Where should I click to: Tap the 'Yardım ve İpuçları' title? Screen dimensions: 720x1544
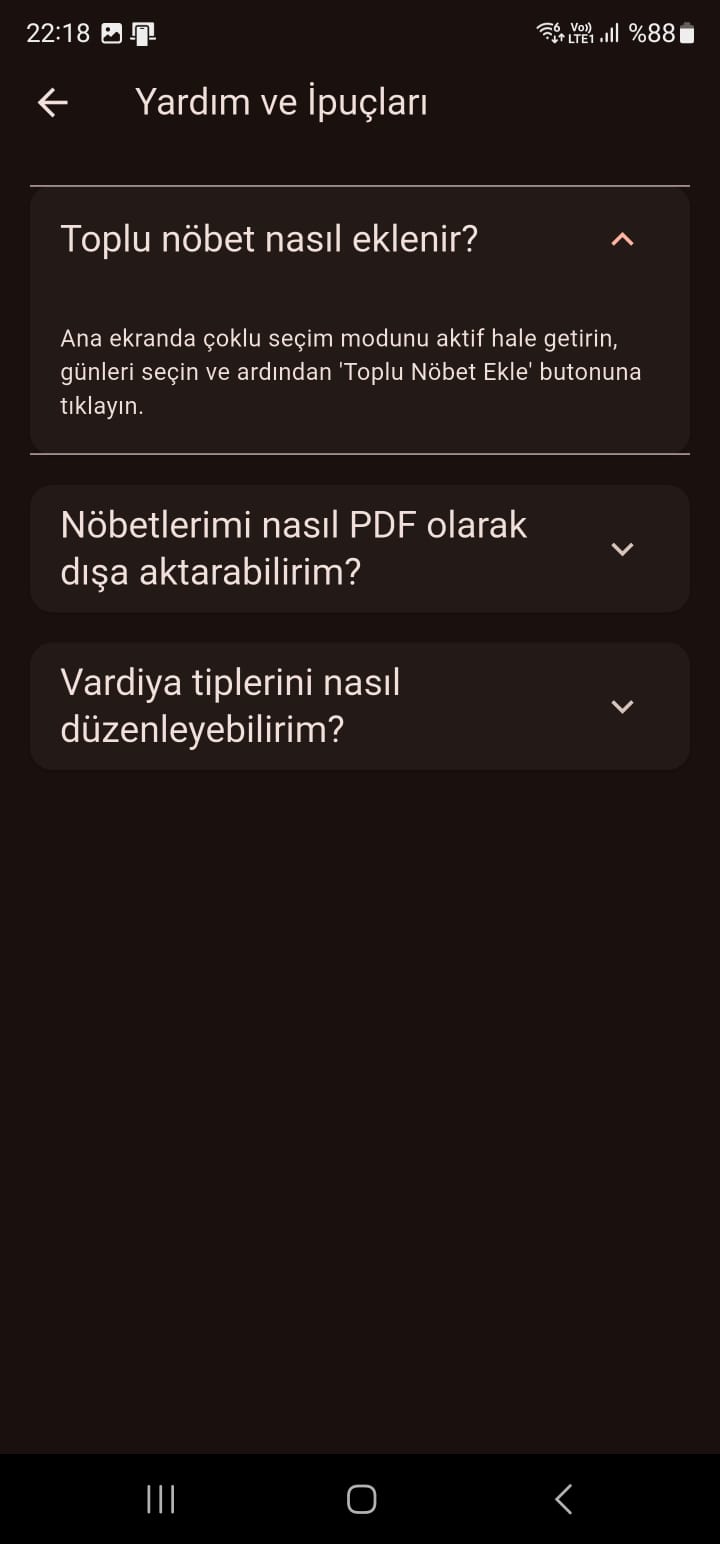click(282, 101)
